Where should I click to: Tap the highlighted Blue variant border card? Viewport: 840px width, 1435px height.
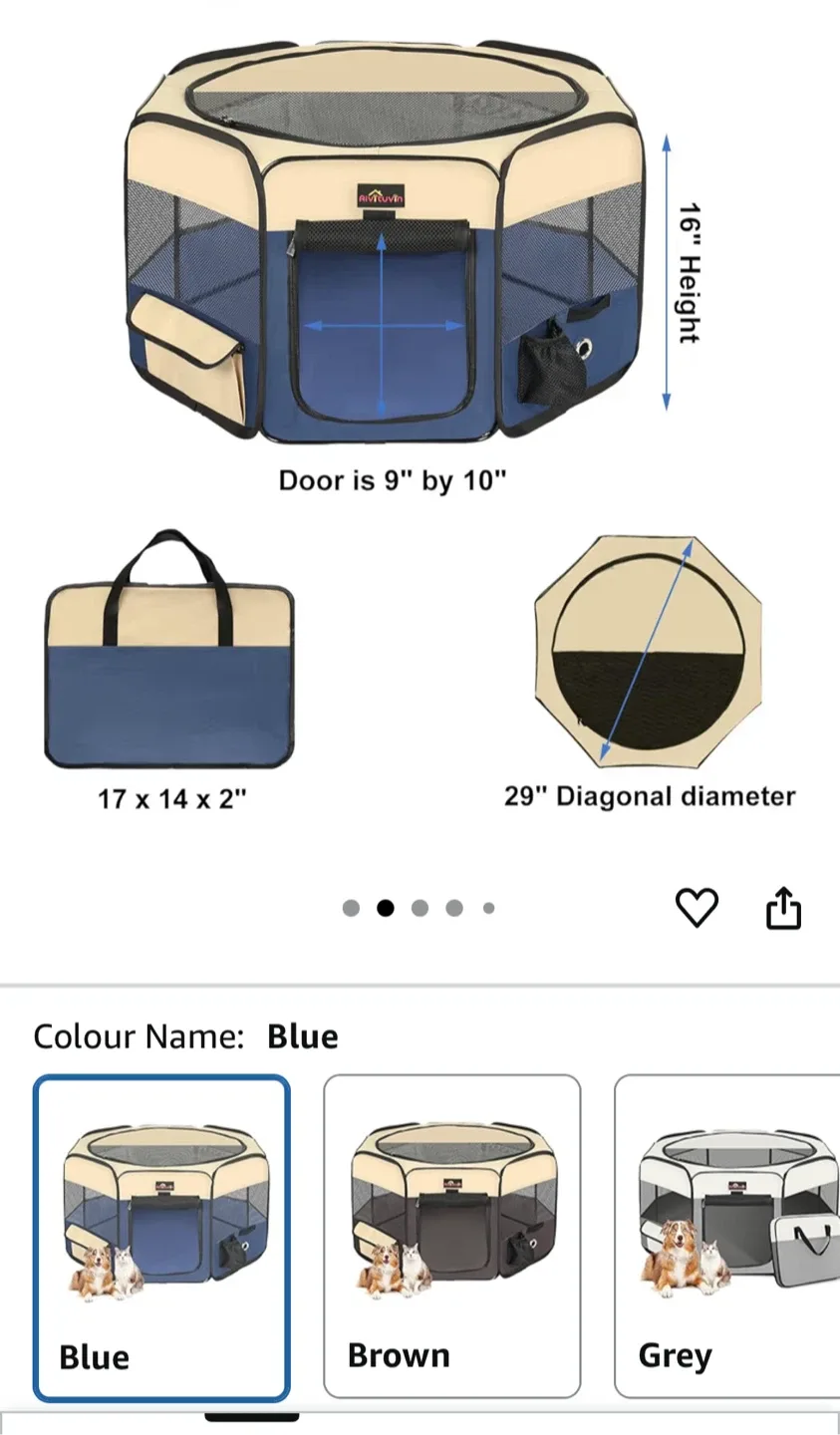click(162, 1236)
